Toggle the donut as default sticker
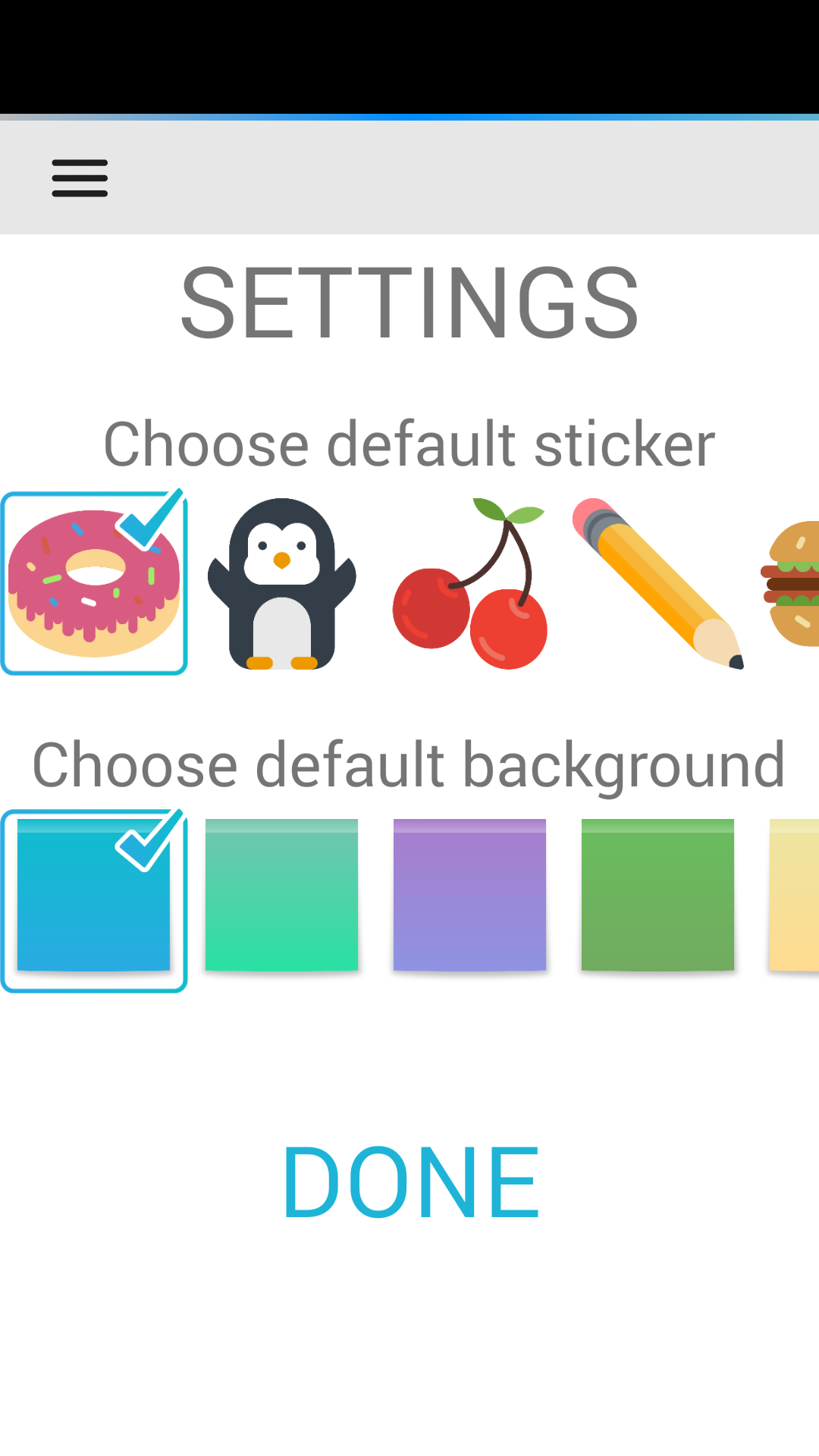 point(94,584)
